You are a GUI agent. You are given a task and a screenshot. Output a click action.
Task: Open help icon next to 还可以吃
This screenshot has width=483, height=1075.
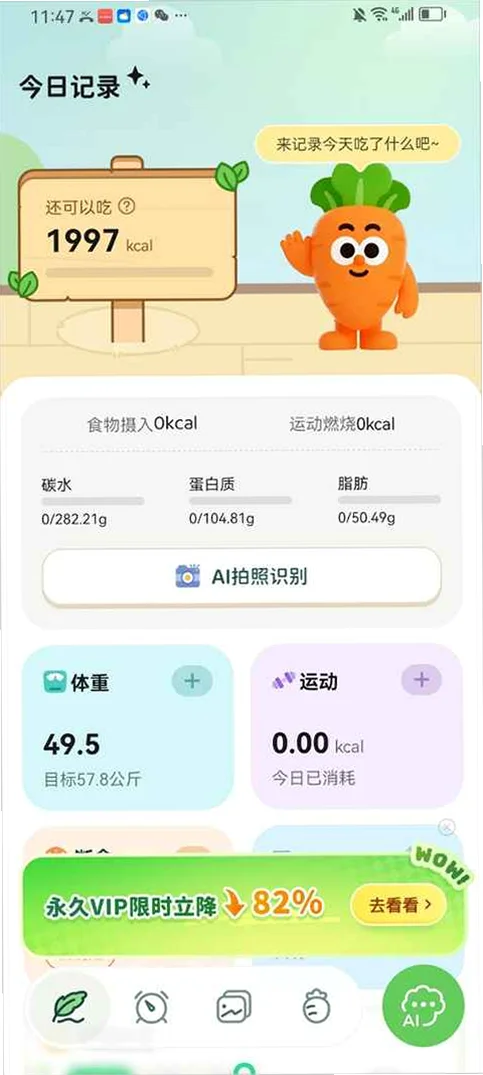point(126,206)
